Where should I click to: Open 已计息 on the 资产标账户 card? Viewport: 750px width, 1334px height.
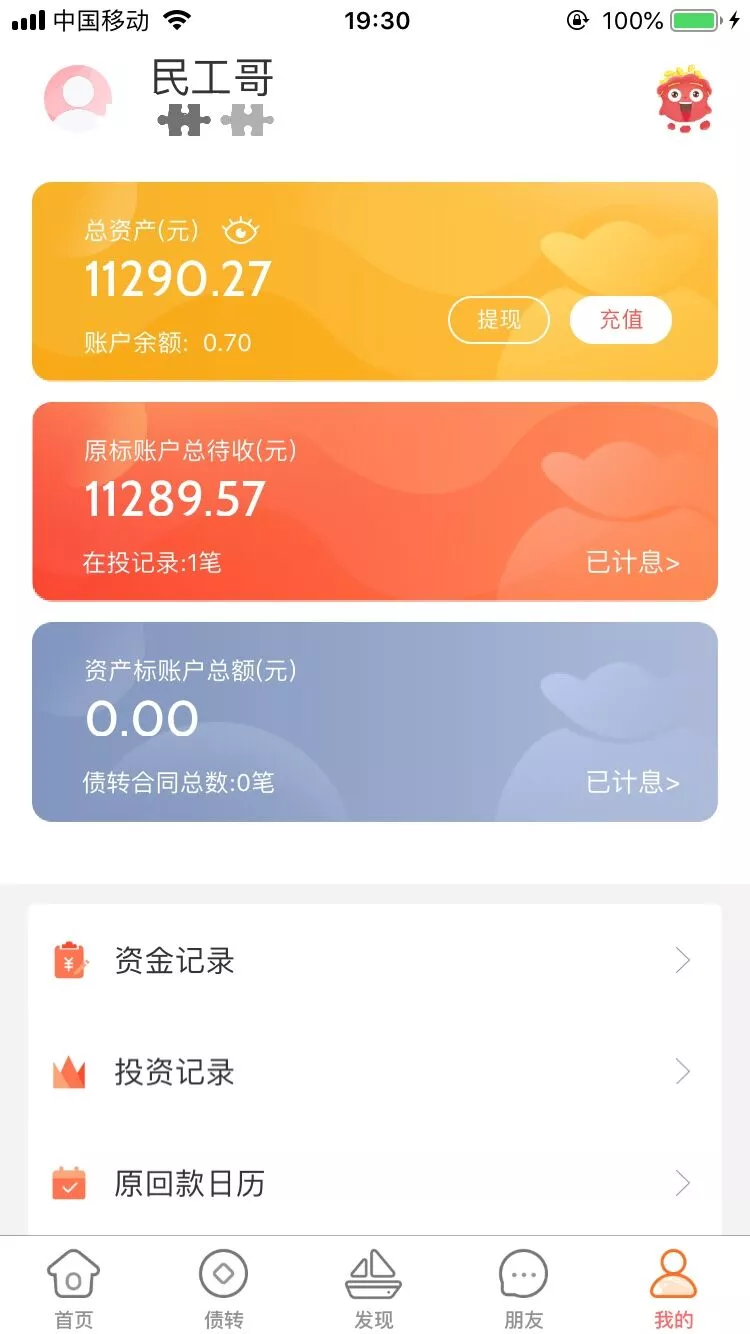click(x=632, y=782)
